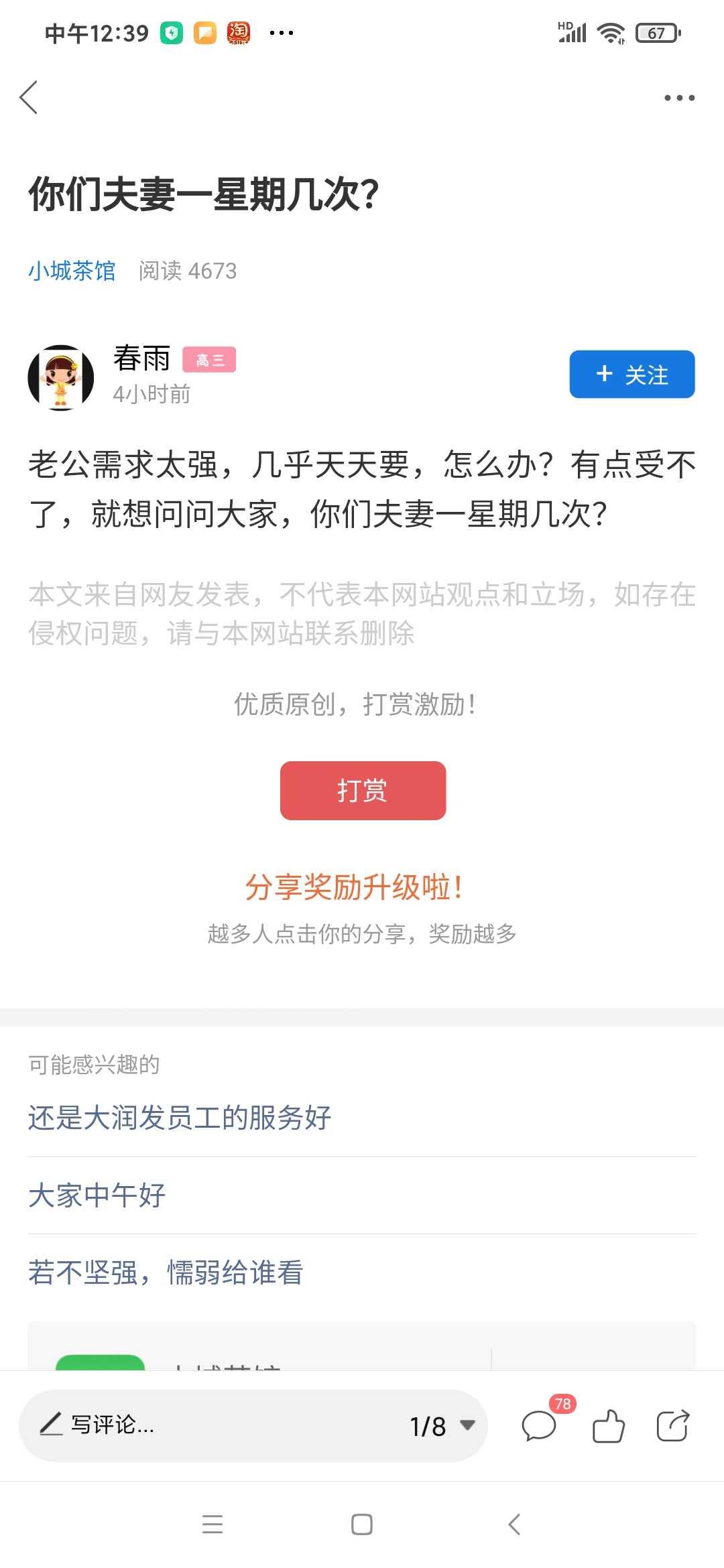The width and height of the screenshot is (724, 1568).
Task: Go back using the top-left arrow
Action: 29,98
